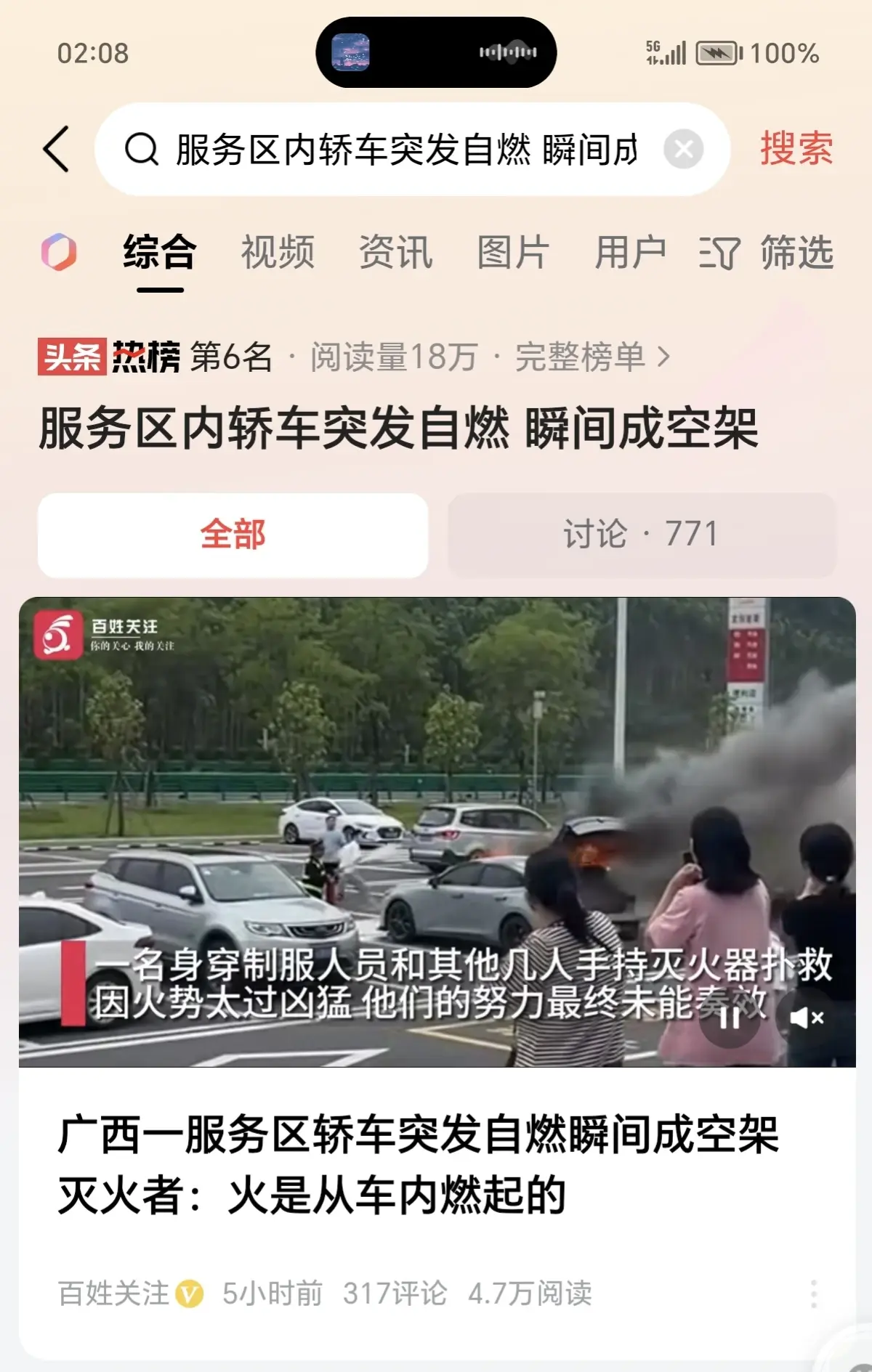The height and width of the screenshot is (1372, 872).
Task: Tap the red 搜索 button
Action: click(796, 150)
